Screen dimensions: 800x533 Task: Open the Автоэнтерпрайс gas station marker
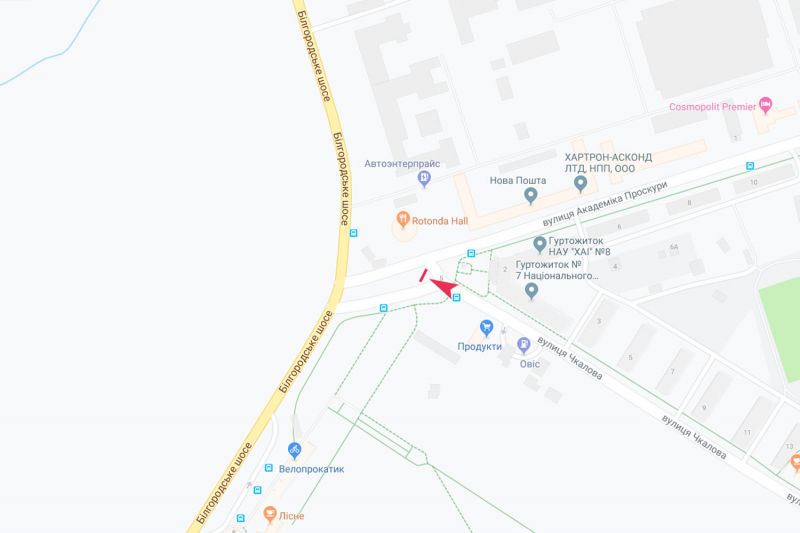[x=424, y=179]
